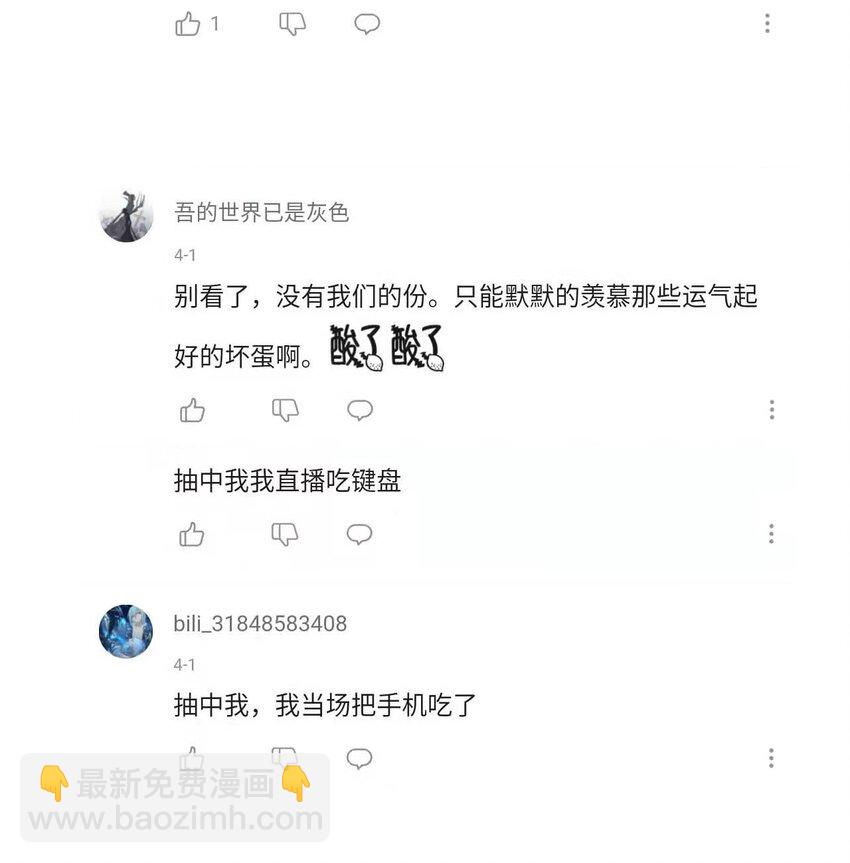Open more options for 吾的世界已是灰色's comment
The image size is (850, 863).
[771, 410]
